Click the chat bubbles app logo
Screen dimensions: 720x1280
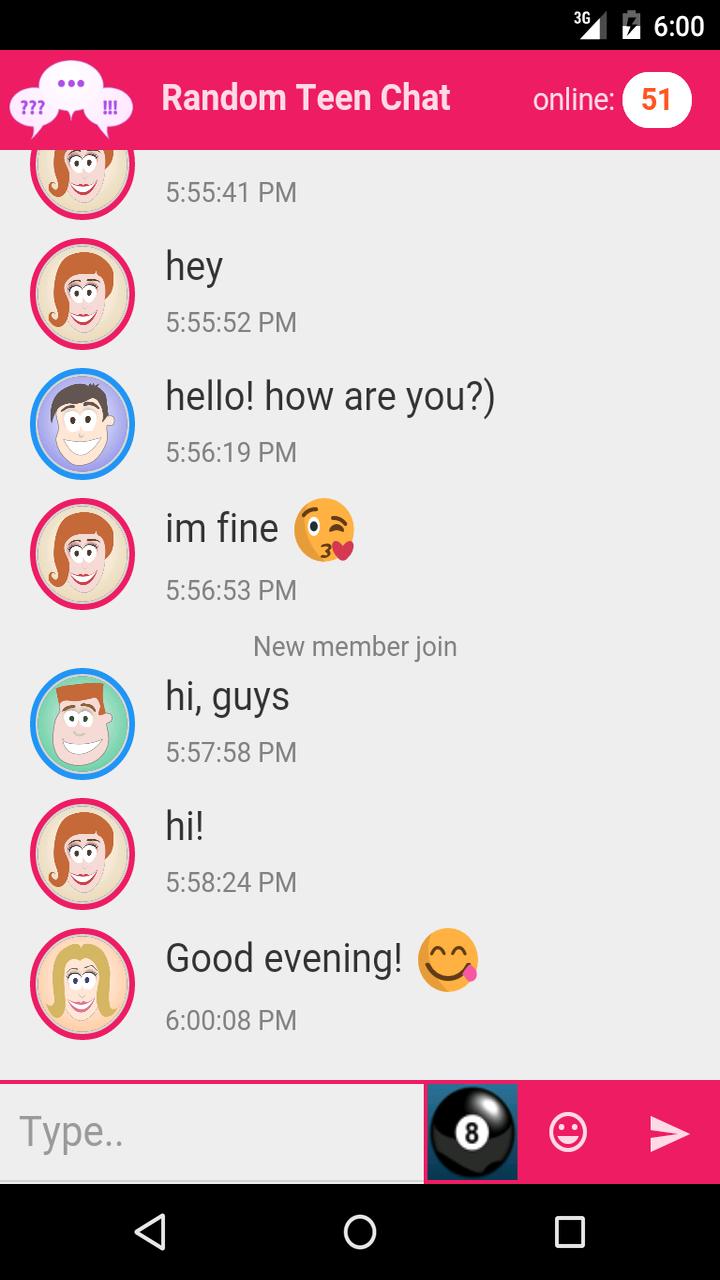[x=65, y=97]
